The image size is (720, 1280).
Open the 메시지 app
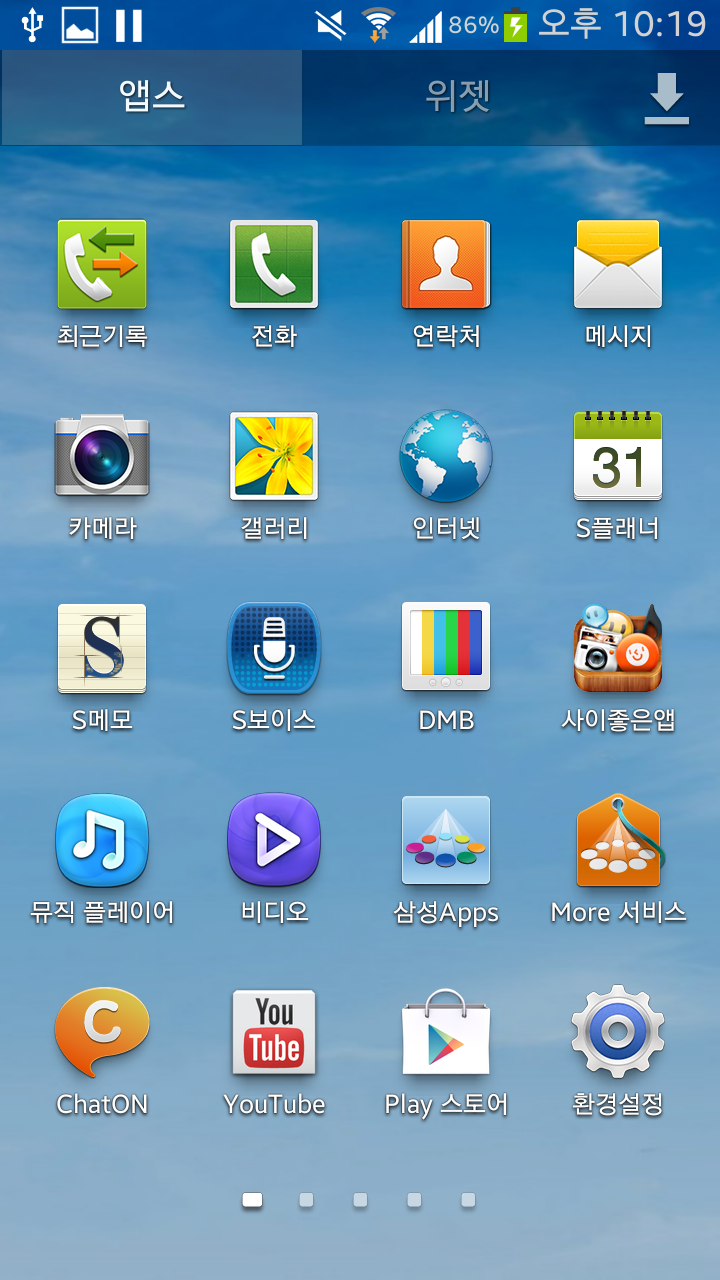click(618, 265)
